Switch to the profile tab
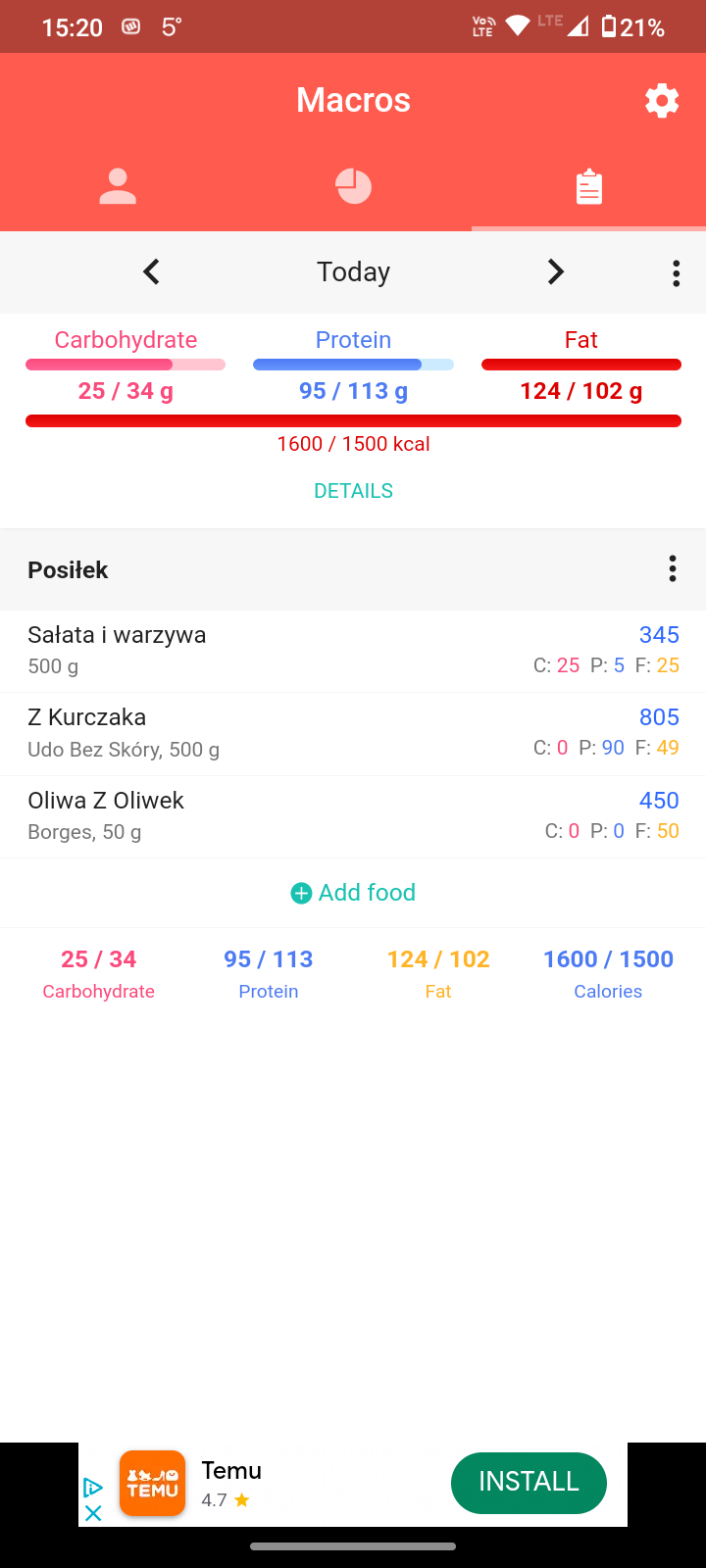Image resolution: width=706 pixels, height=1568 pixels. [118, 186]
